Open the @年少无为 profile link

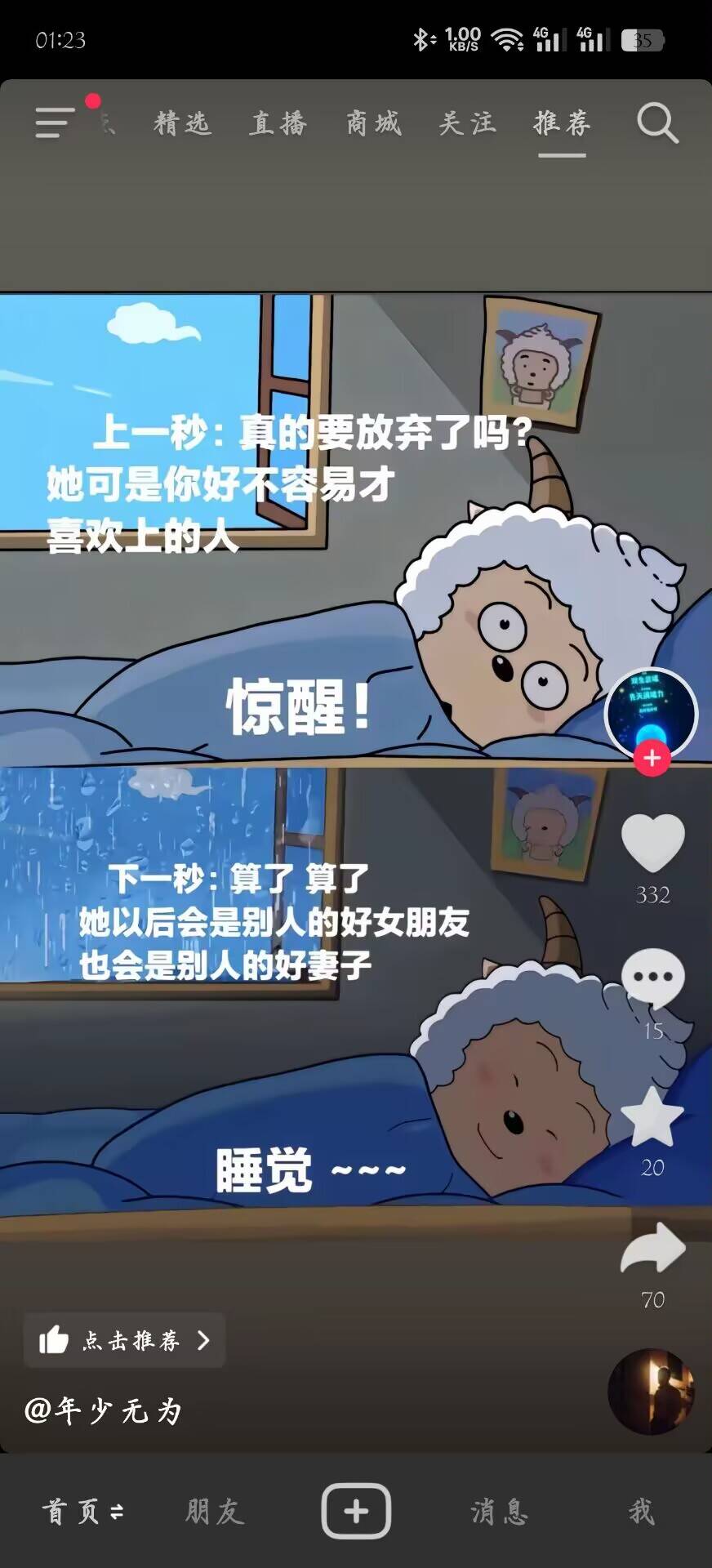click(x=103, y=1410)
